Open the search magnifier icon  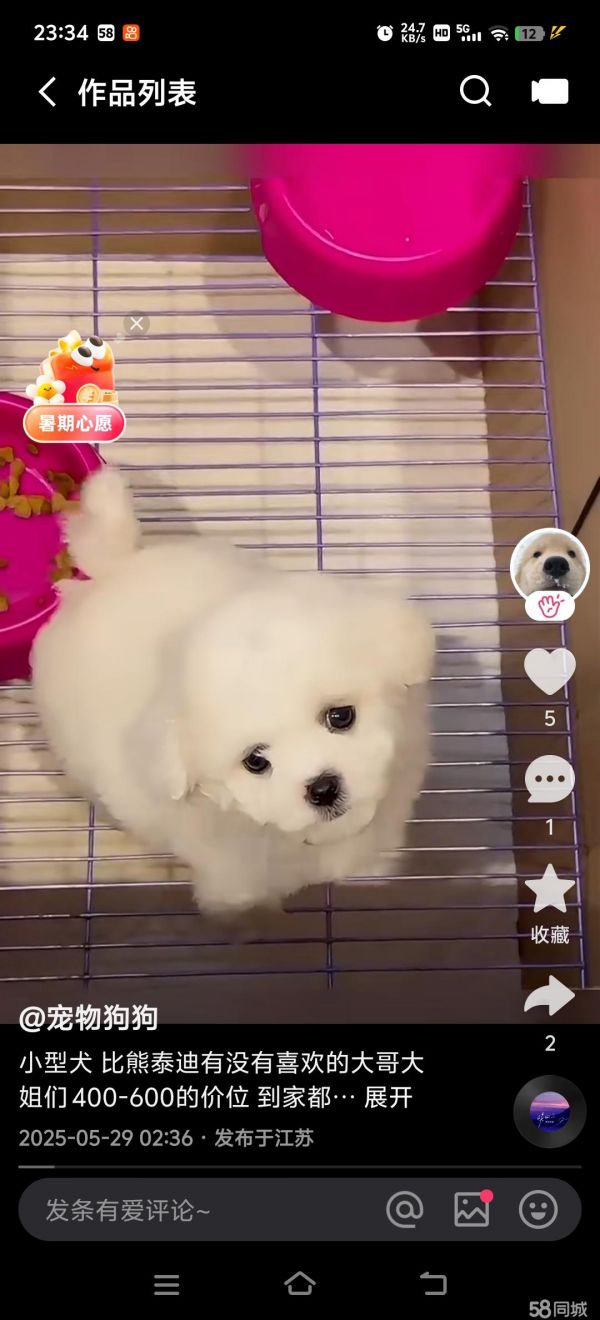click(475, 92)
